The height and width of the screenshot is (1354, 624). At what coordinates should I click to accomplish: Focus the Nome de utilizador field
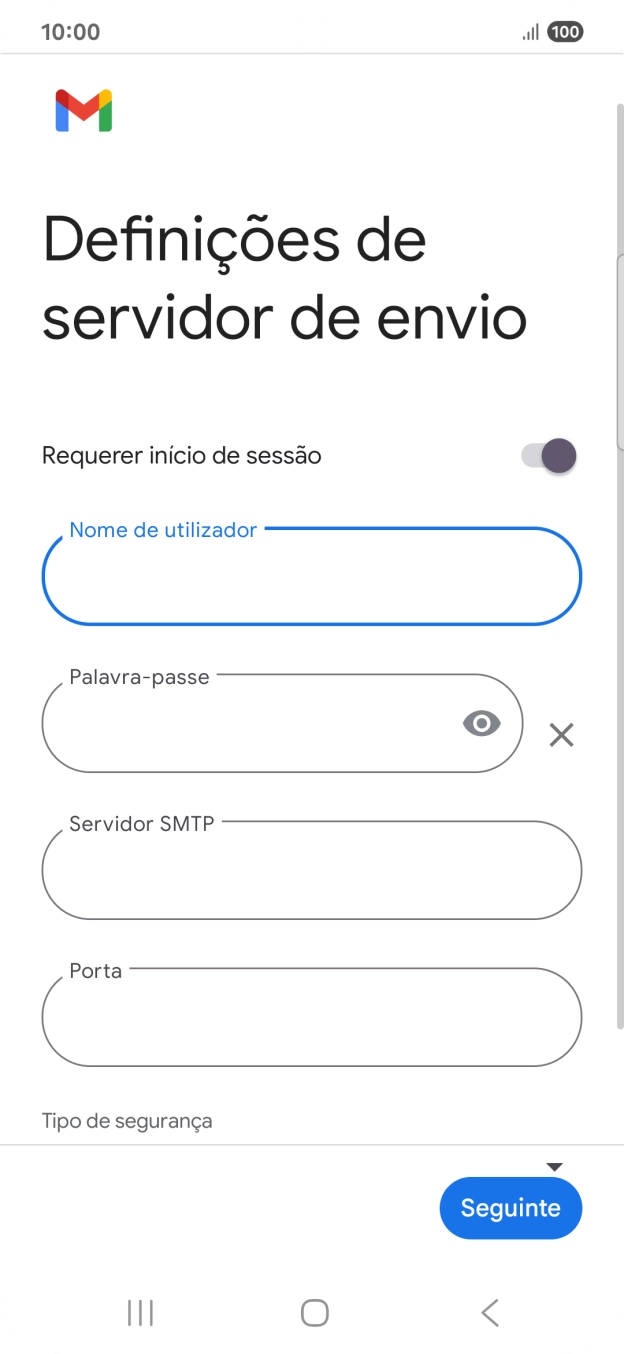pyautogui.click(x=311, y=576)
